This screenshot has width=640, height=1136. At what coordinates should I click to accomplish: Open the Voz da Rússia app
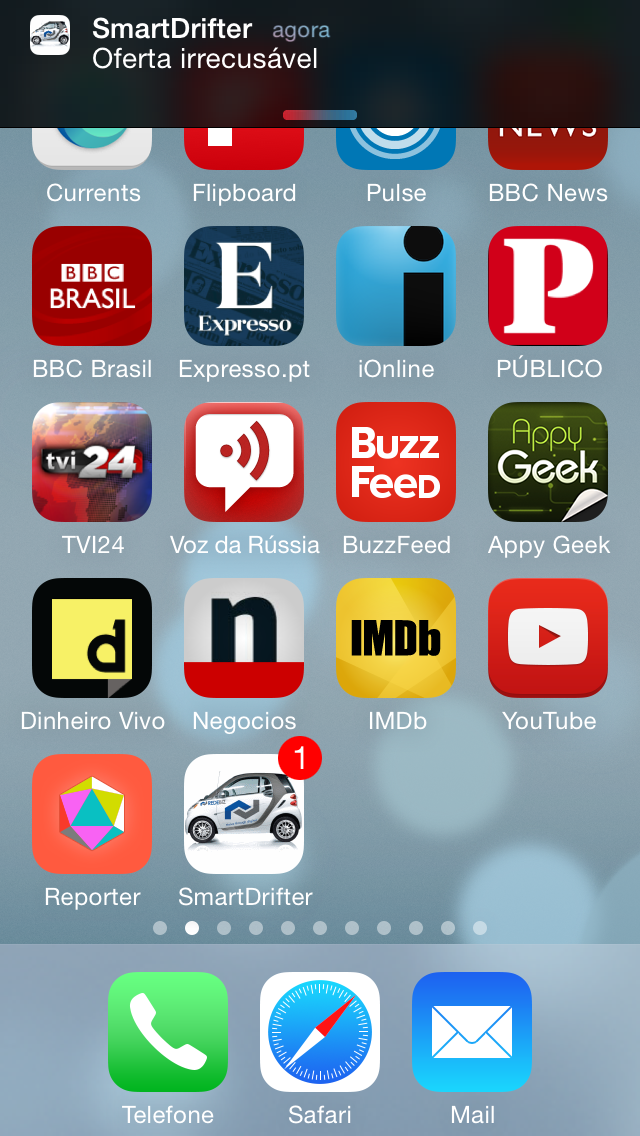(244, 462)
